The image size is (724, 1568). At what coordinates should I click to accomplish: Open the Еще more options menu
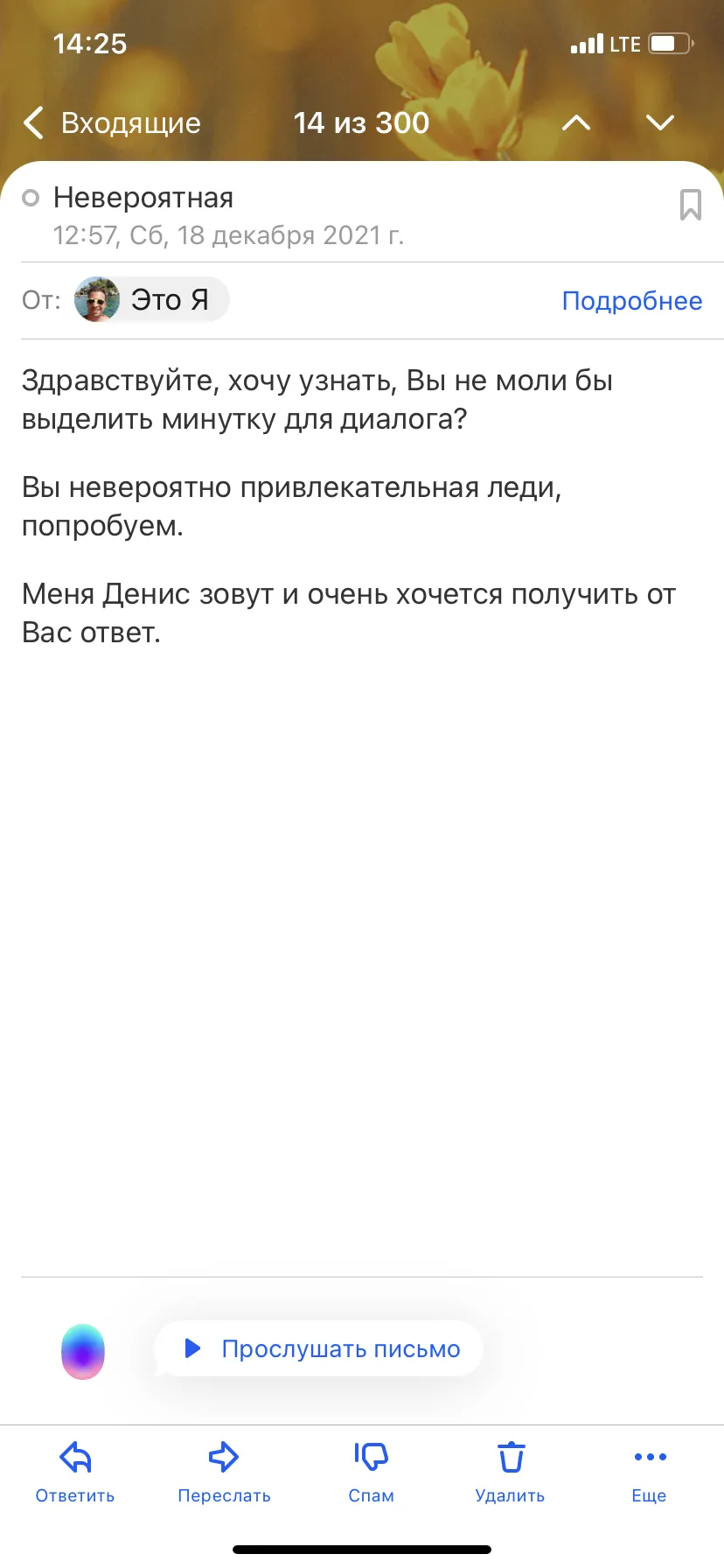(650, 1472)
